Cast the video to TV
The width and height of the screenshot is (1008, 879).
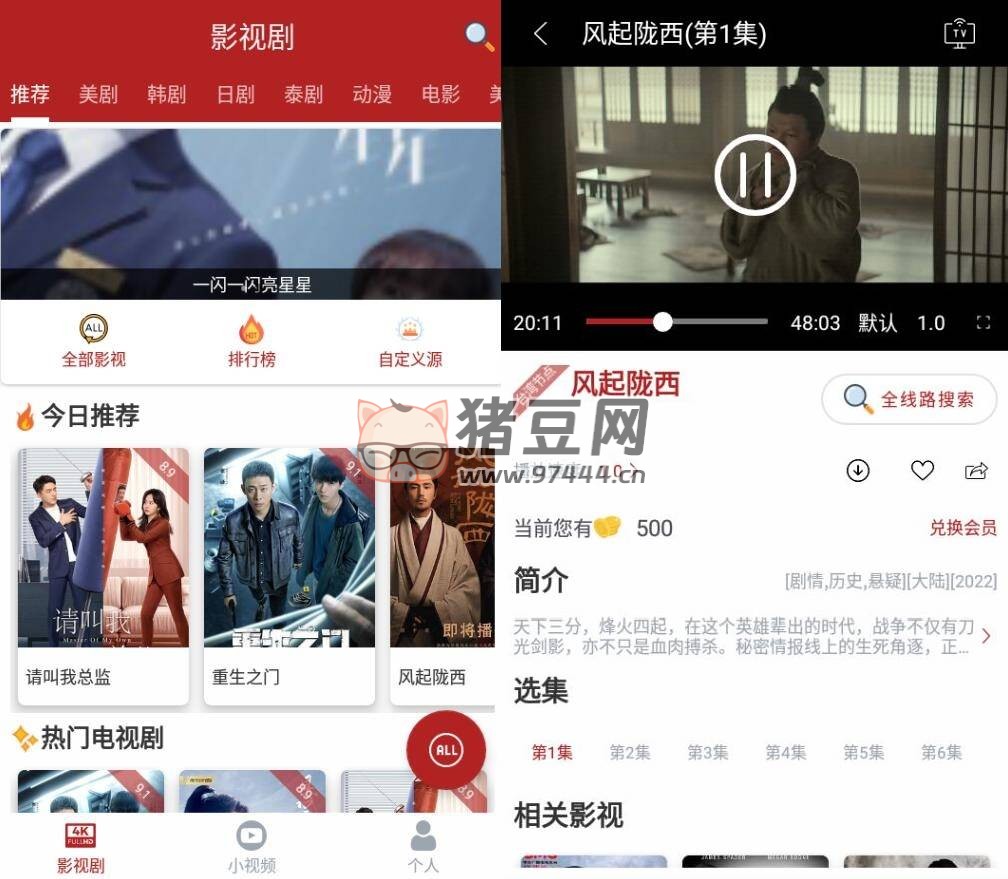959,34
